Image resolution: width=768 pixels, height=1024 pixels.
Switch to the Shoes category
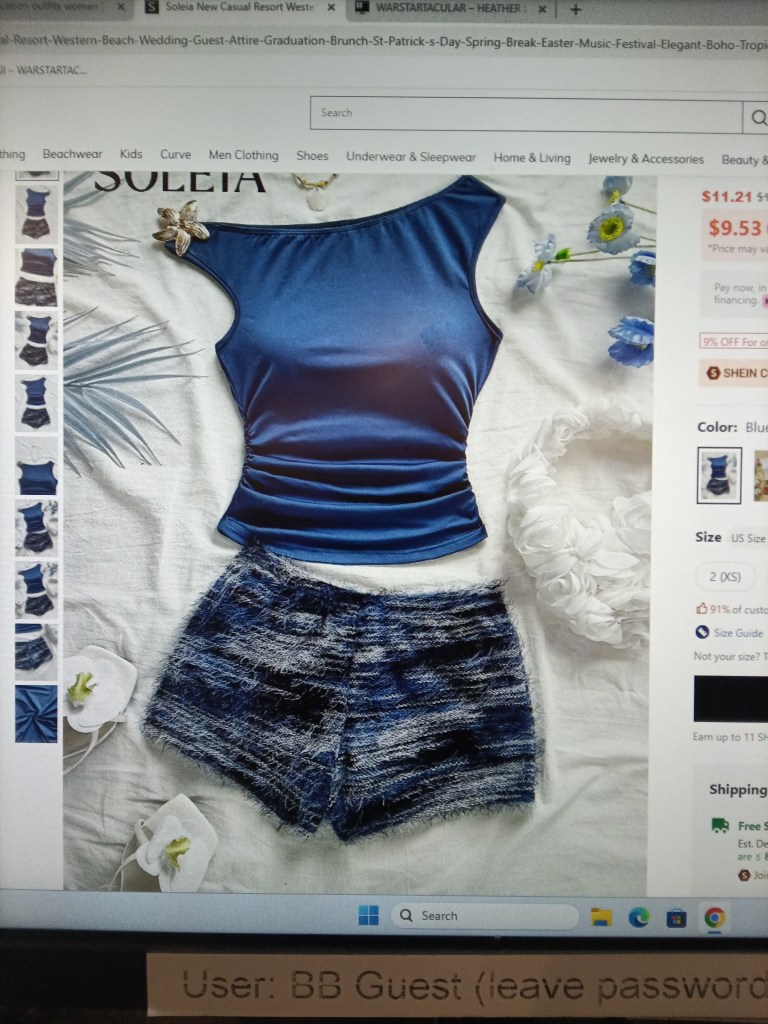click(x=312, y=156)
